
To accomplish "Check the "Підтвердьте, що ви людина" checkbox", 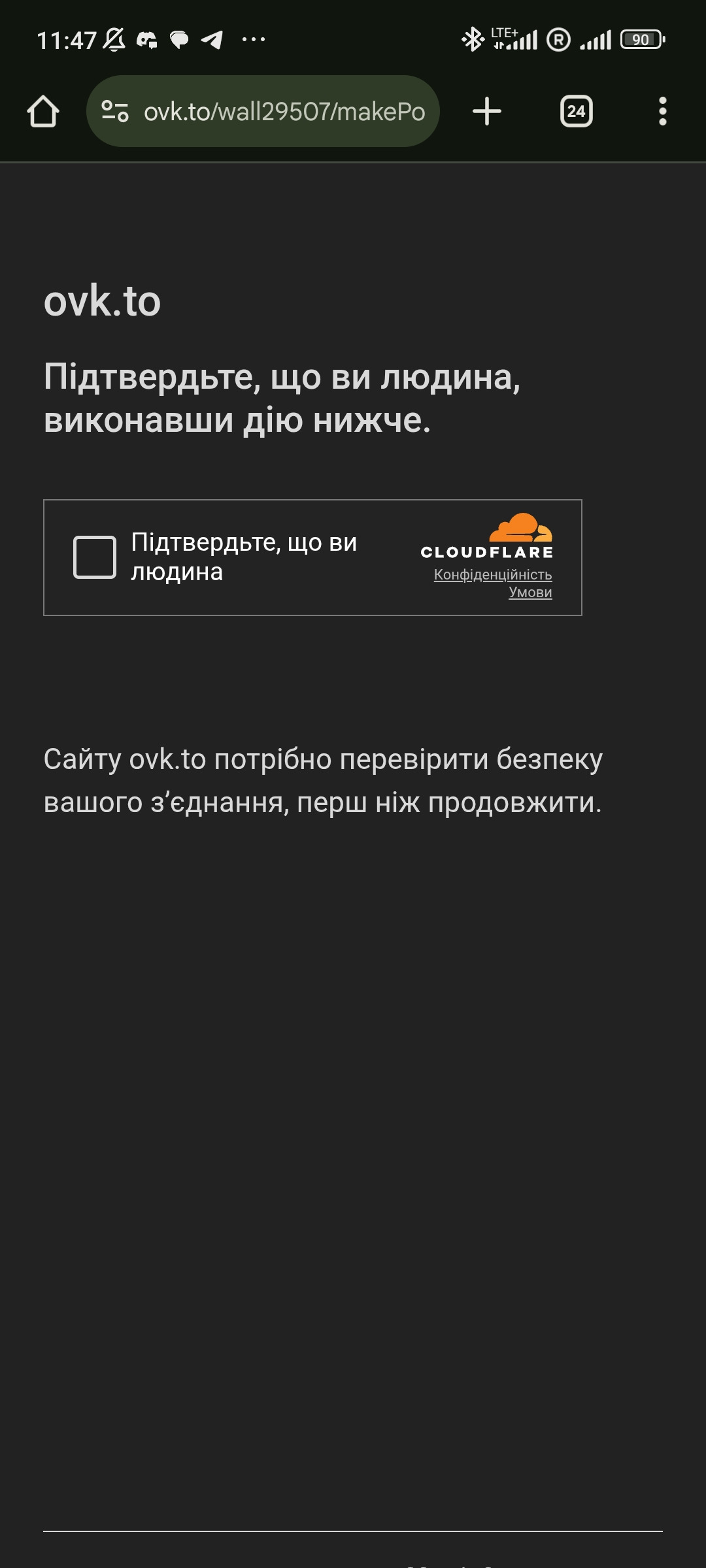I will [x=95, y=557].
